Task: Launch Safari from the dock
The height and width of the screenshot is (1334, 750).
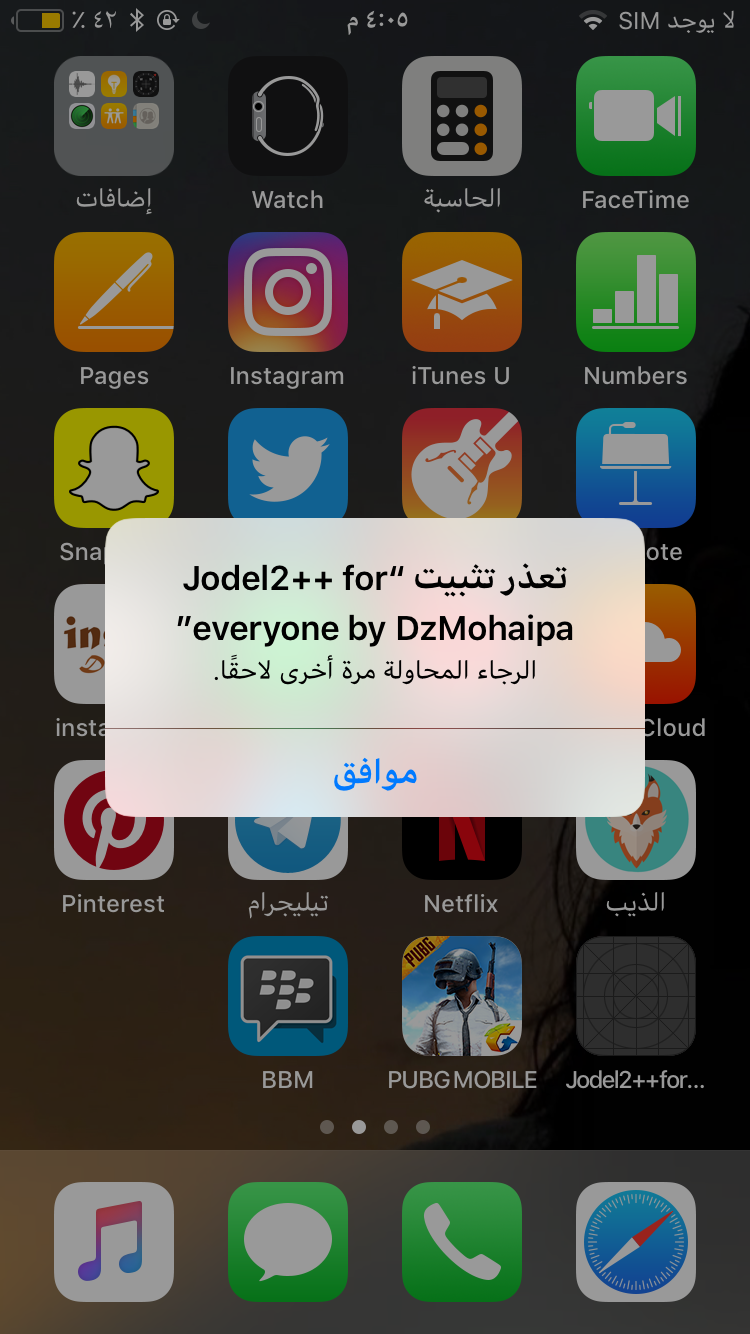Action: [635, 1242]
